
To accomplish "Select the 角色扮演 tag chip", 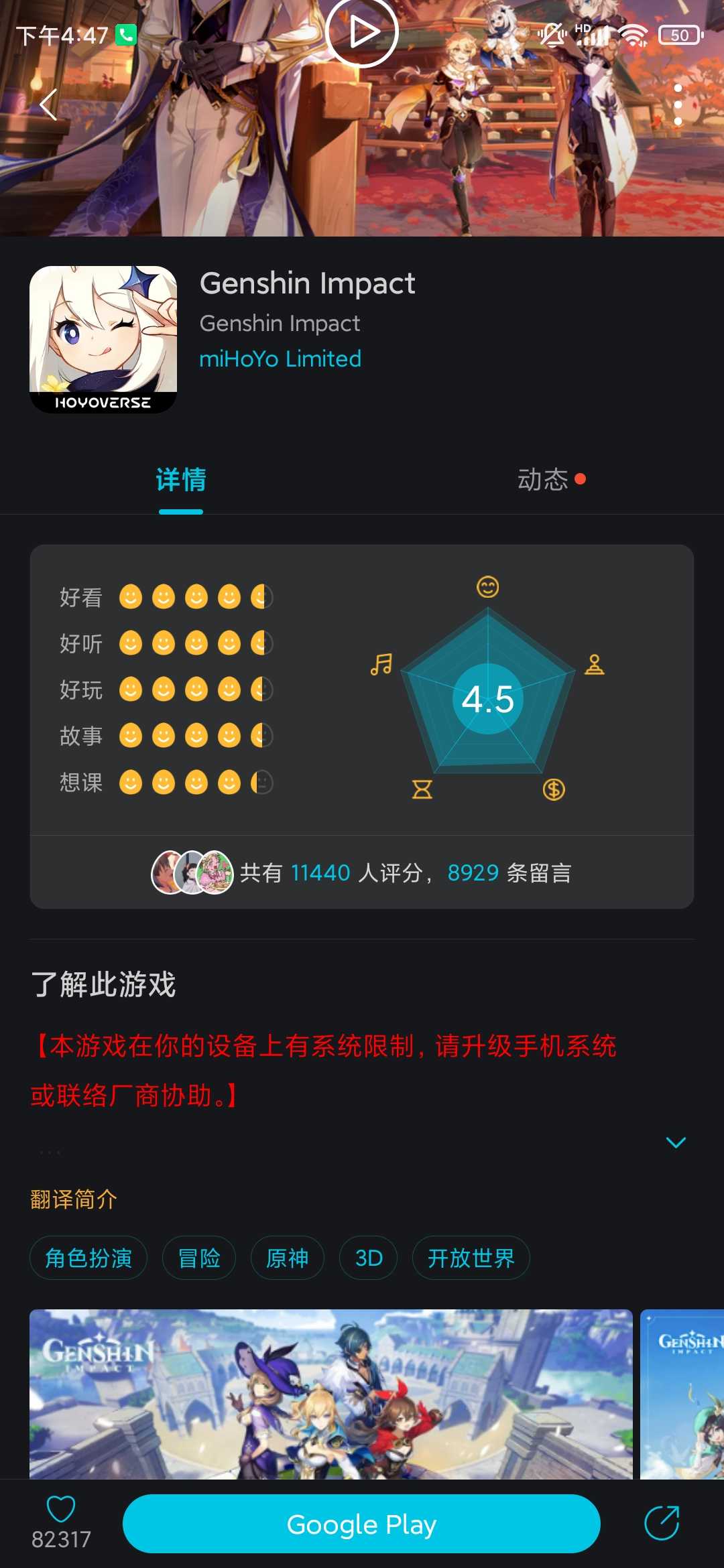I will [88, 1258].
